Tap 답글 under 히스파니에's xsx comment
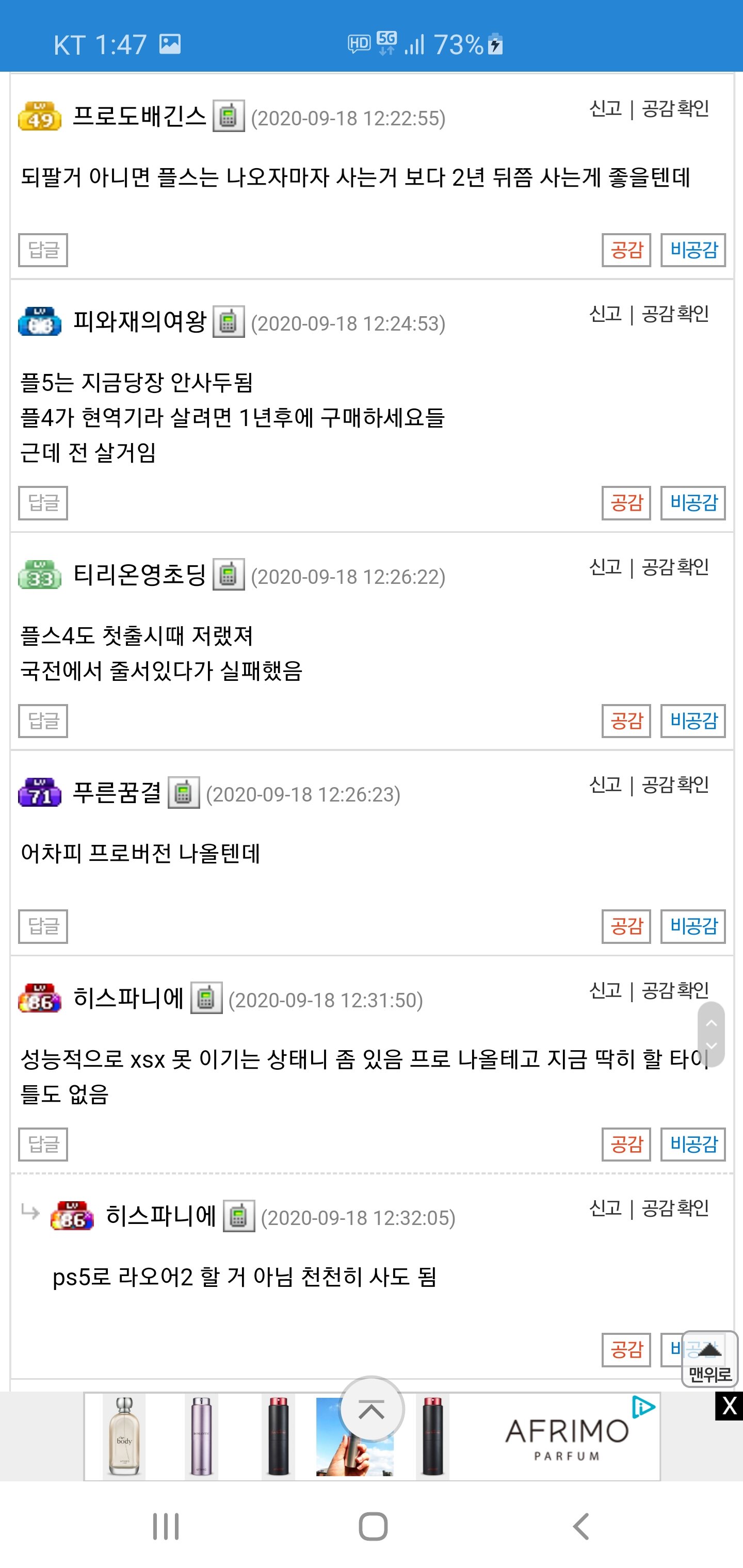This screenshot has height=1568, width=743. pyautogui.click(x=43, y=1145)
